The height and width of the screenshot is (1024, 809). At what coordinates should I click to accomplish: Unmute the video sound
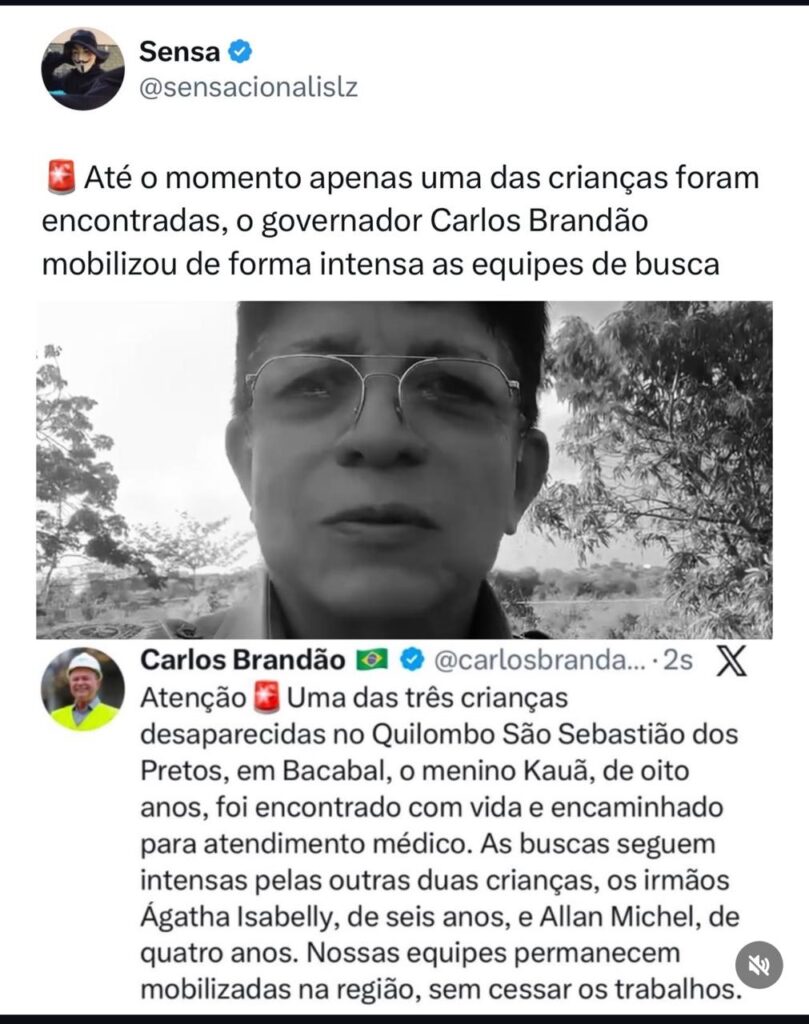point(759,965)
